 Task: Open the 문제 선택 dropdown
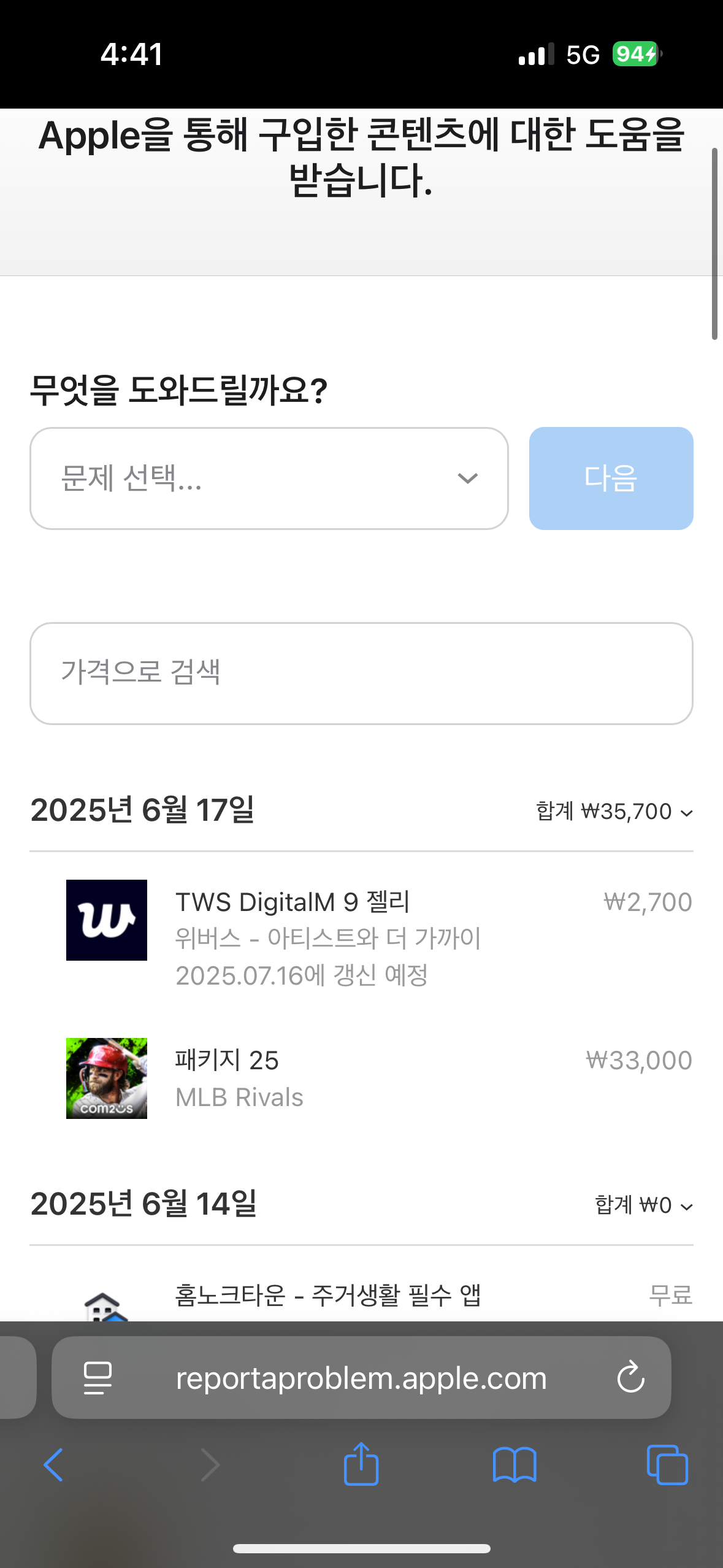(x=269, y=478)
